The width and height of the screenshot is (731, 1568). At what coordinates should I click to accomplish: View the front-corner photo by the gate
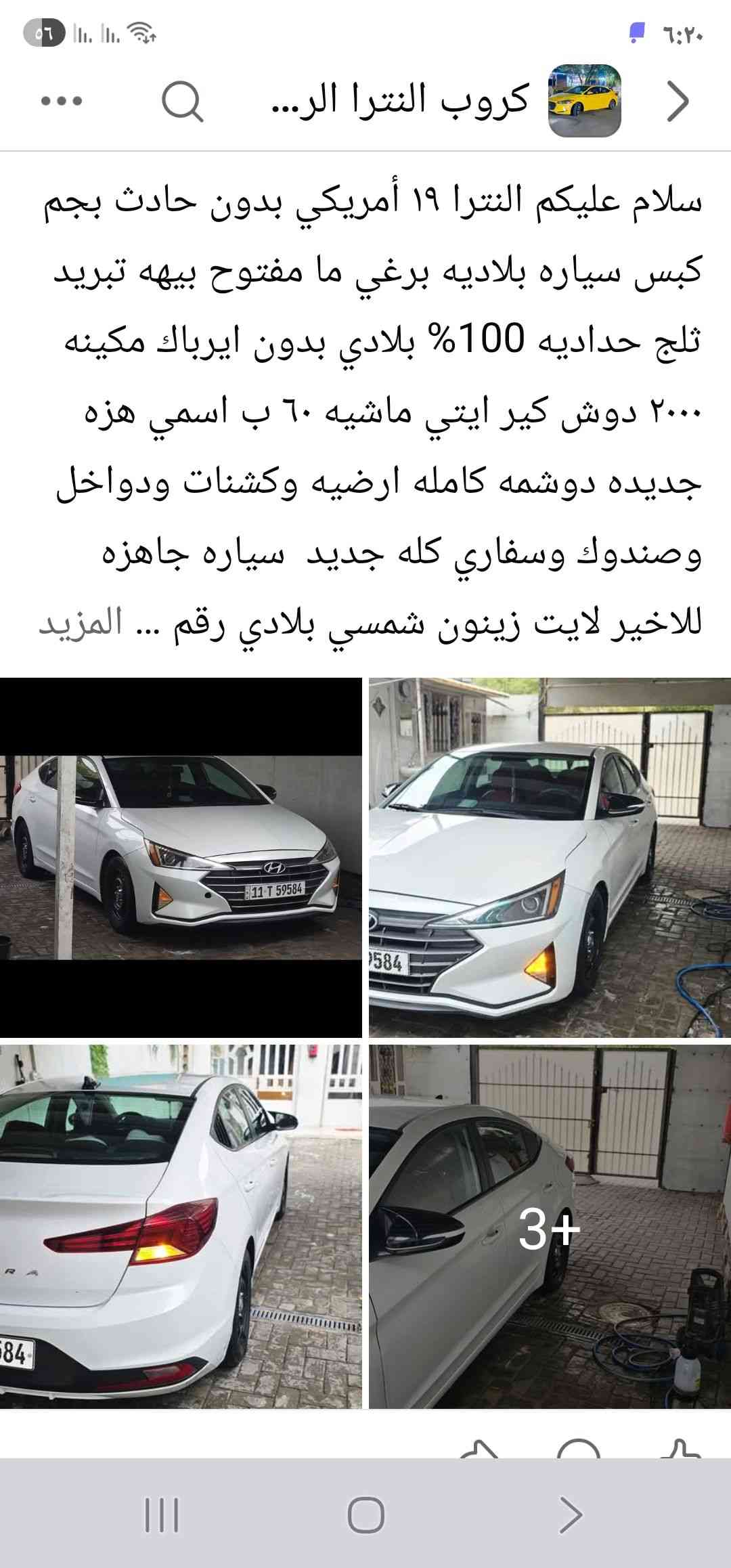(x=550, y=857)
